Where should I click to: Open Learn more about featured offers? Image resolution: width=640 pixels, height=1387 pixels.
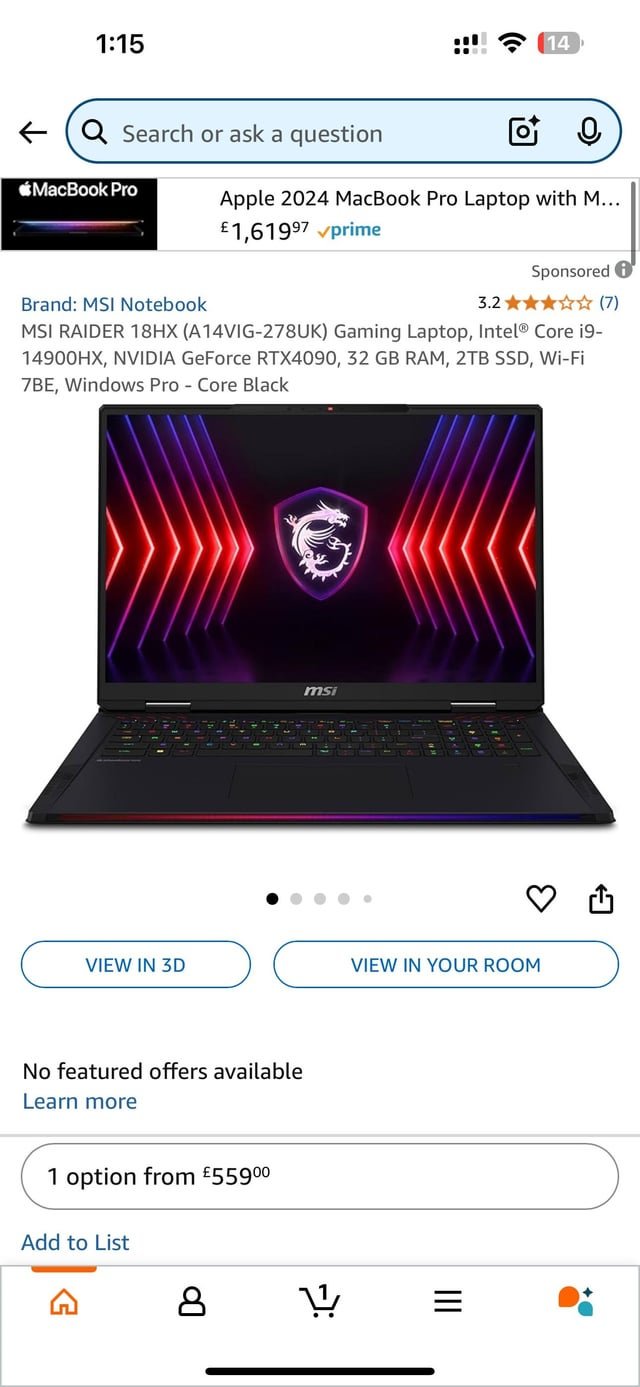click(79, 1101)
